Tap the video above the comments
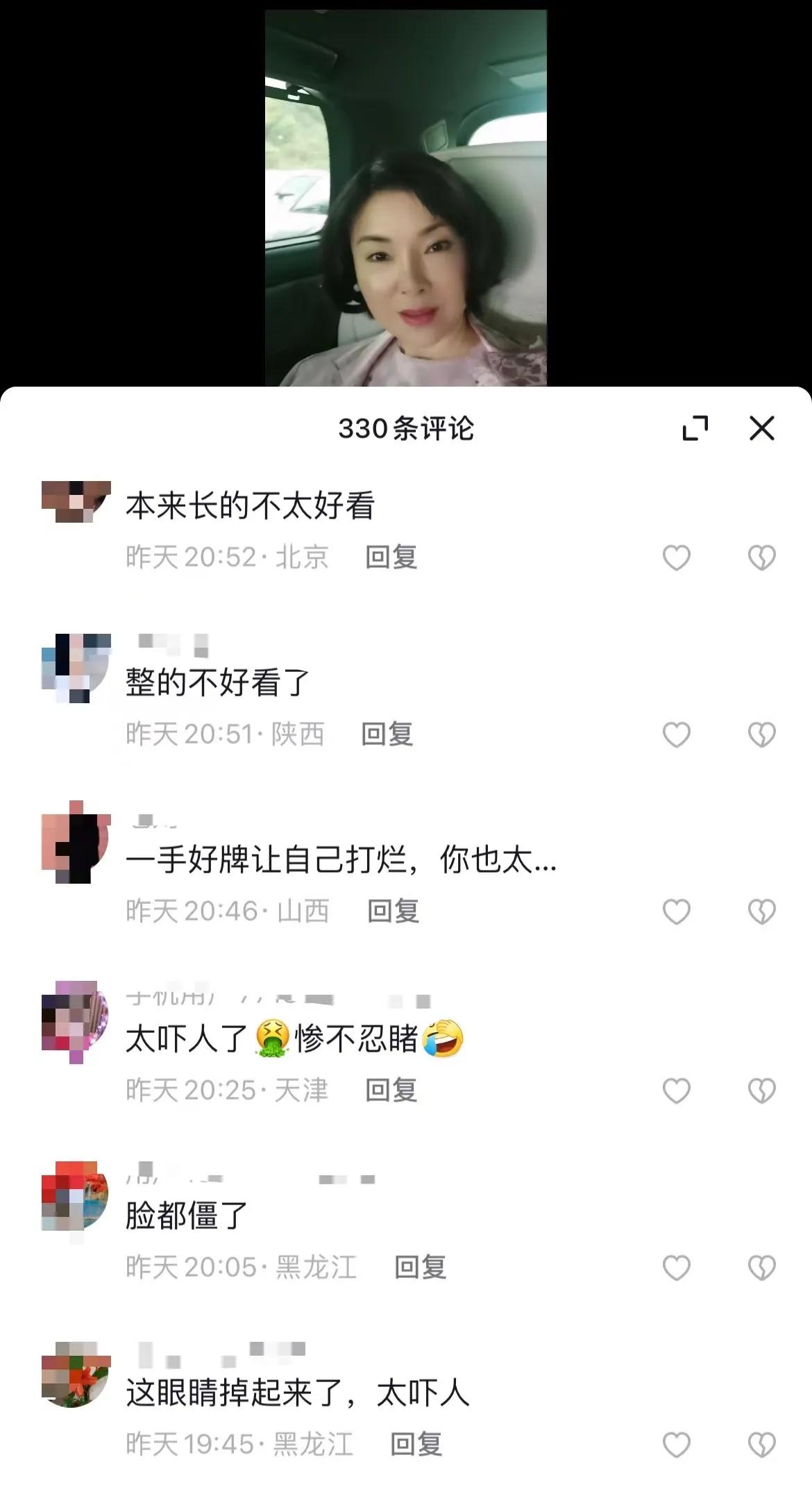Screen dimensions: 812x1489 tap(406, 198)
